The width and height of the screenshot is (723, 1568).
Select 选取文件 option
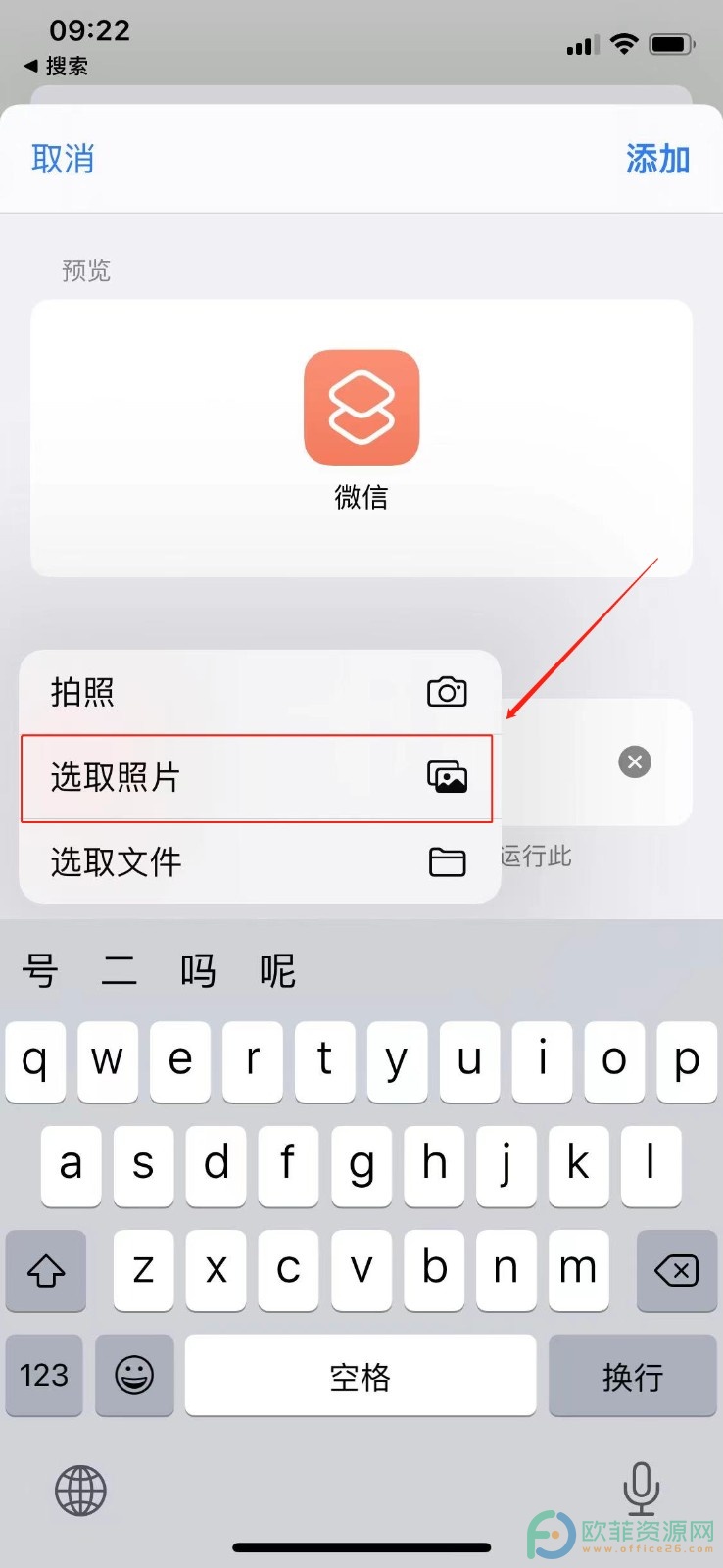point(260,862)
